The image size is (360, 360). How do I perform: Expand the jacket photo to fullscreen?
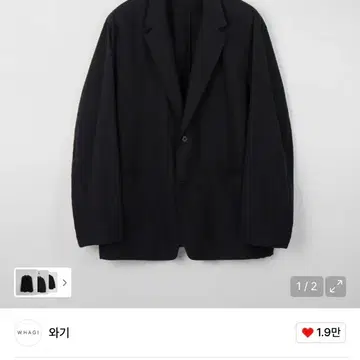click(336, 286)
